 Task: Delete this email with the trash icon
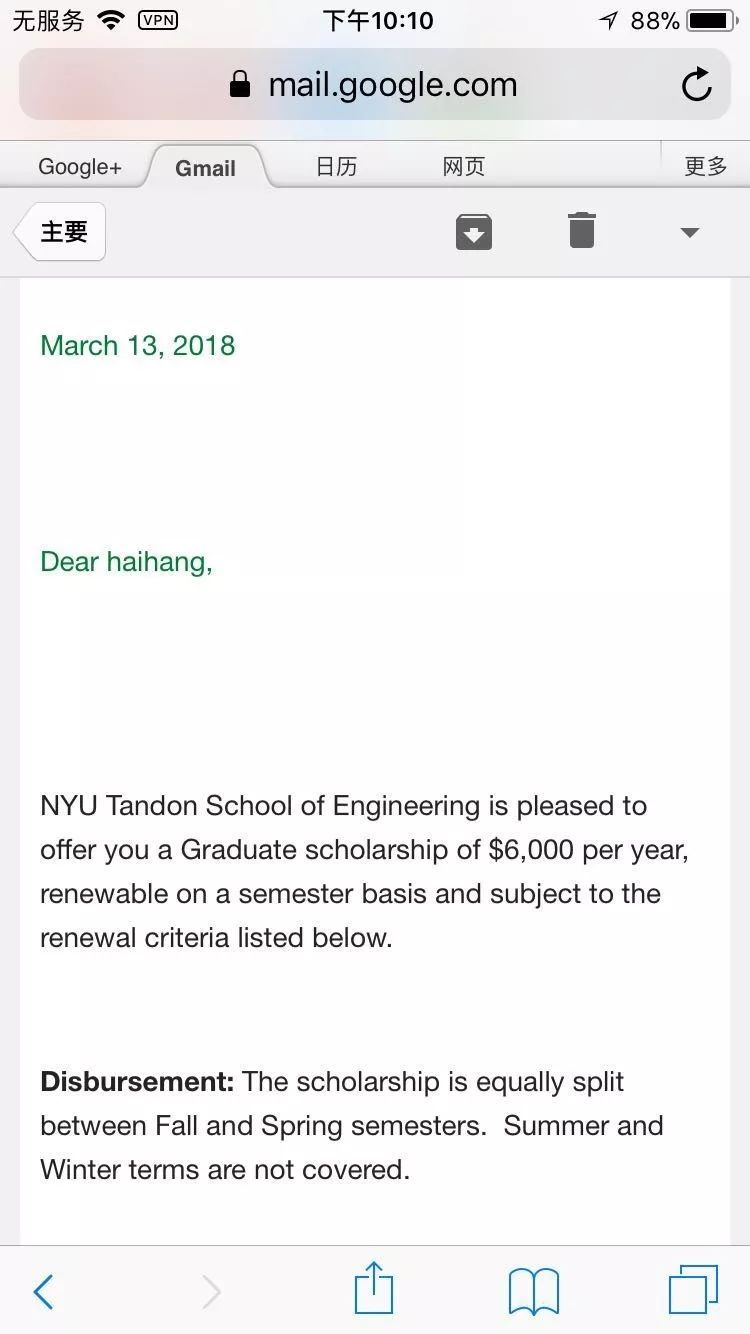point(582,230)
